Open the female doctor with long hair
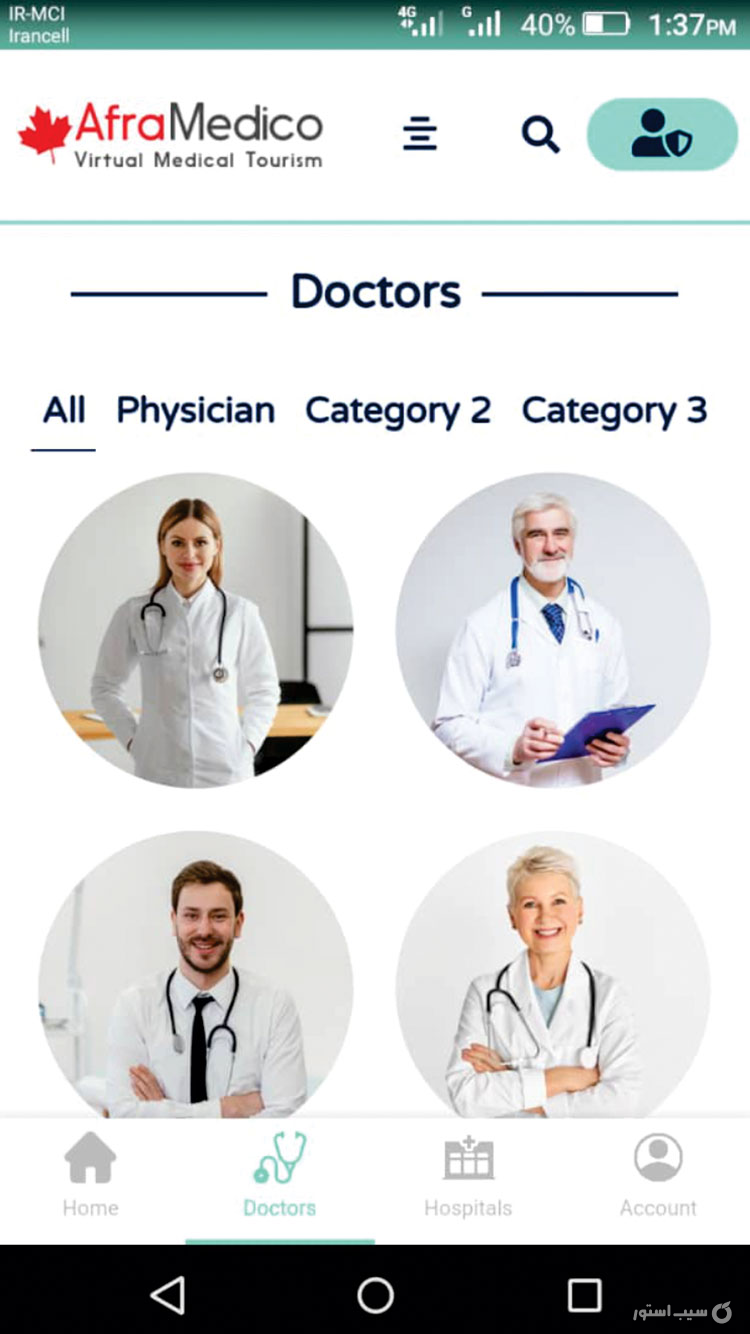The width and height of the screenshot is (750, 1334). tap(195, 630)
